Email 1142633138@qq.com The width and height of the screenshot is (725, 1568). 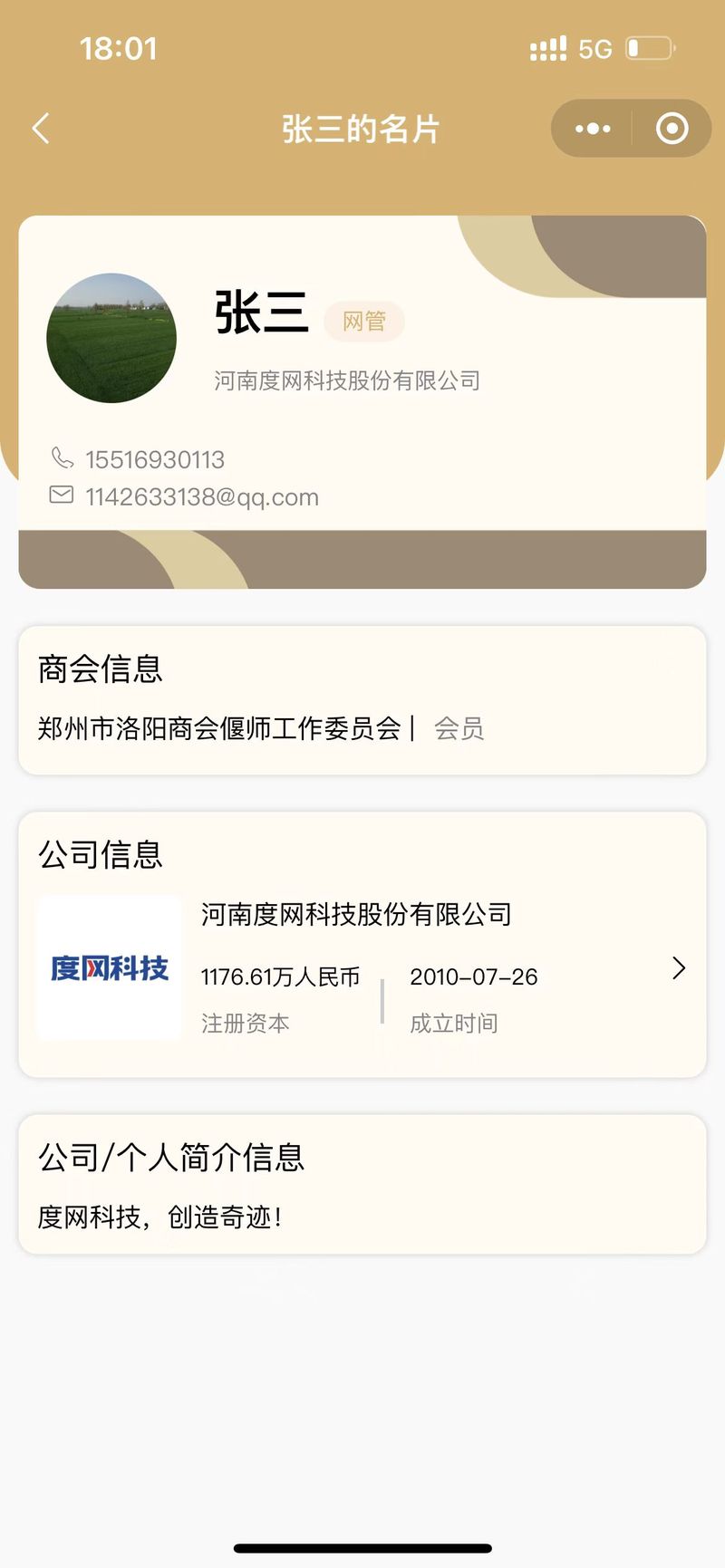pos(201,496)
